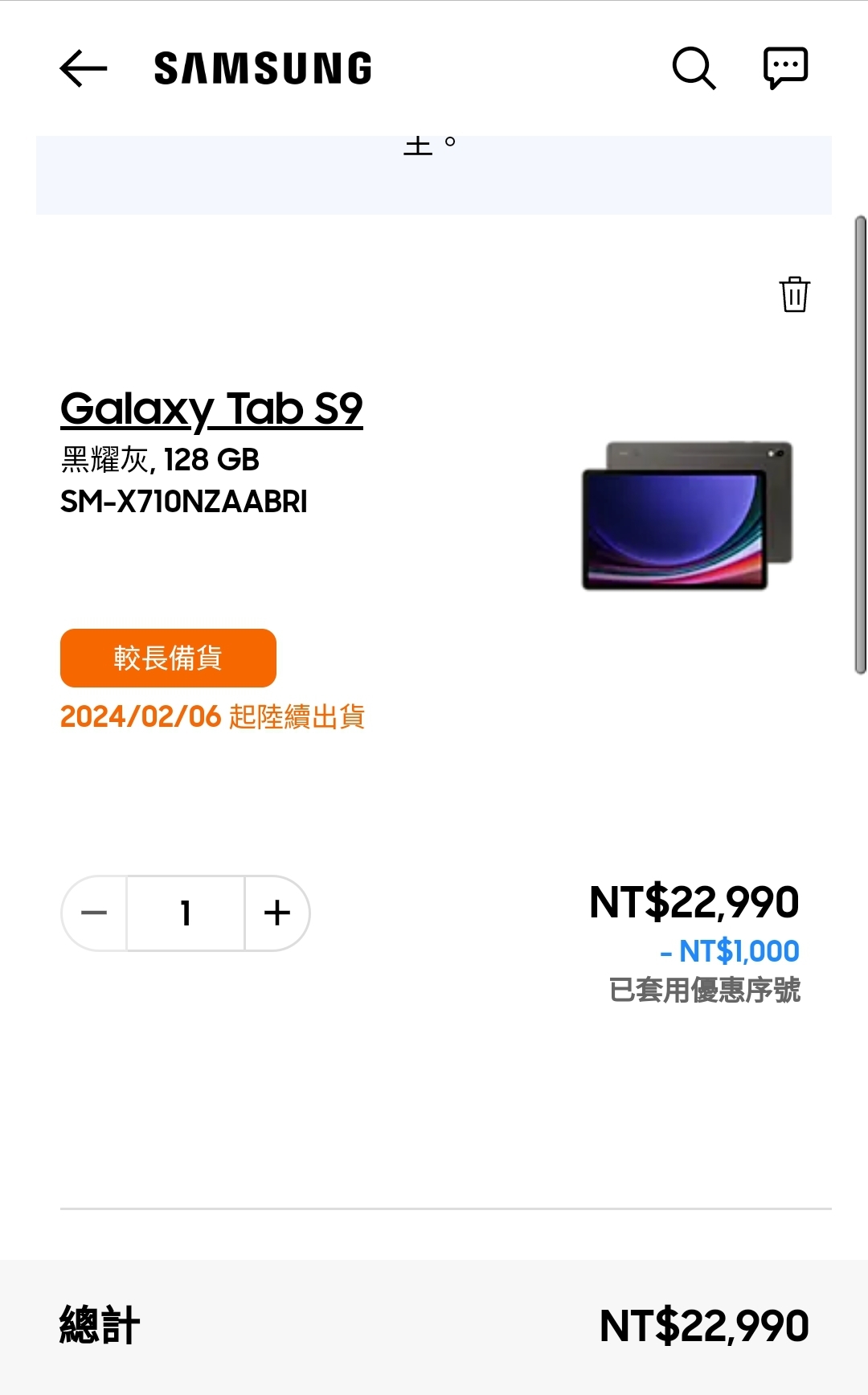Open the chat support icon
Image resolution: width=868 pixels, height=1395 pixels.
pyautogui.click(x=785, y=68)
